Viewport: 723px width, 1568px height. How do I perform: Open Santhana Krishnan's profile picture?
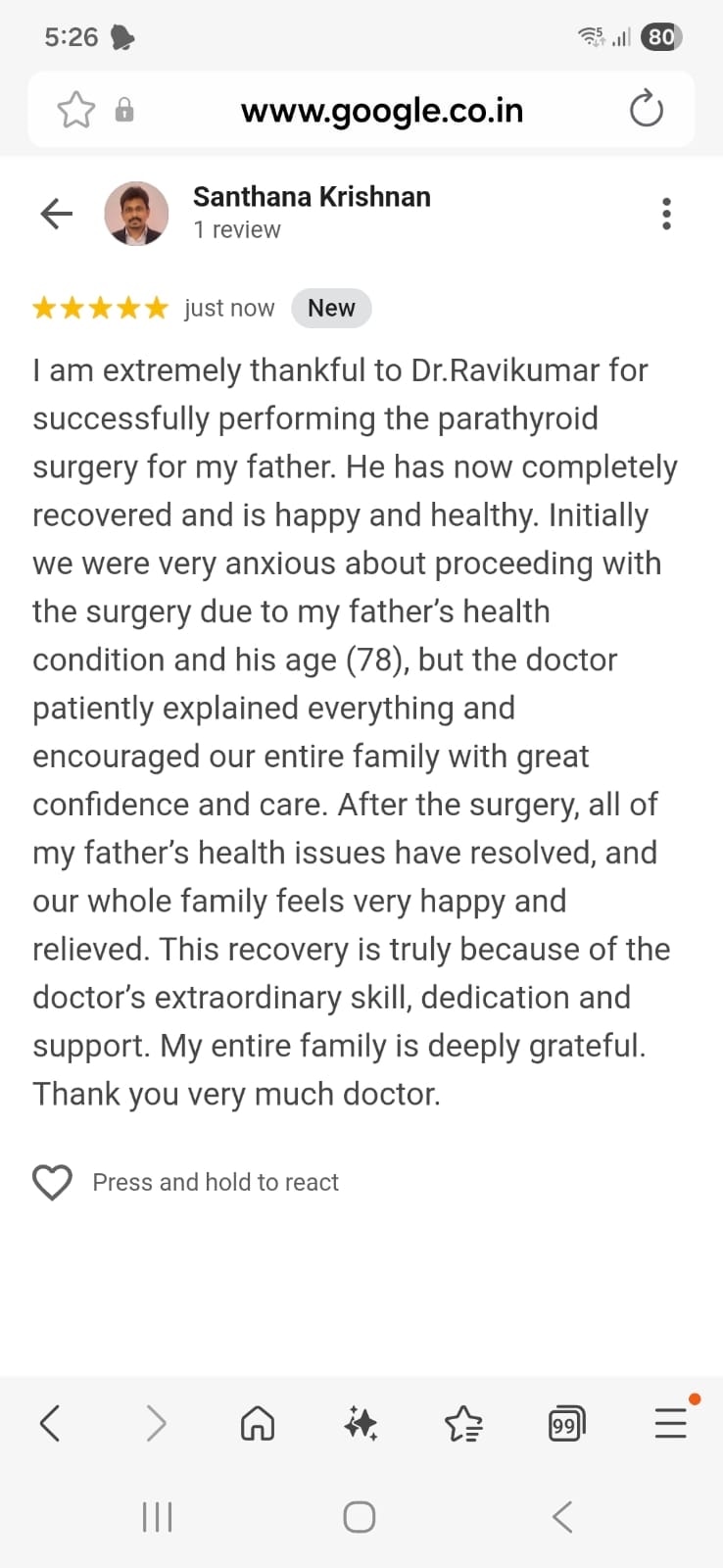136,214
